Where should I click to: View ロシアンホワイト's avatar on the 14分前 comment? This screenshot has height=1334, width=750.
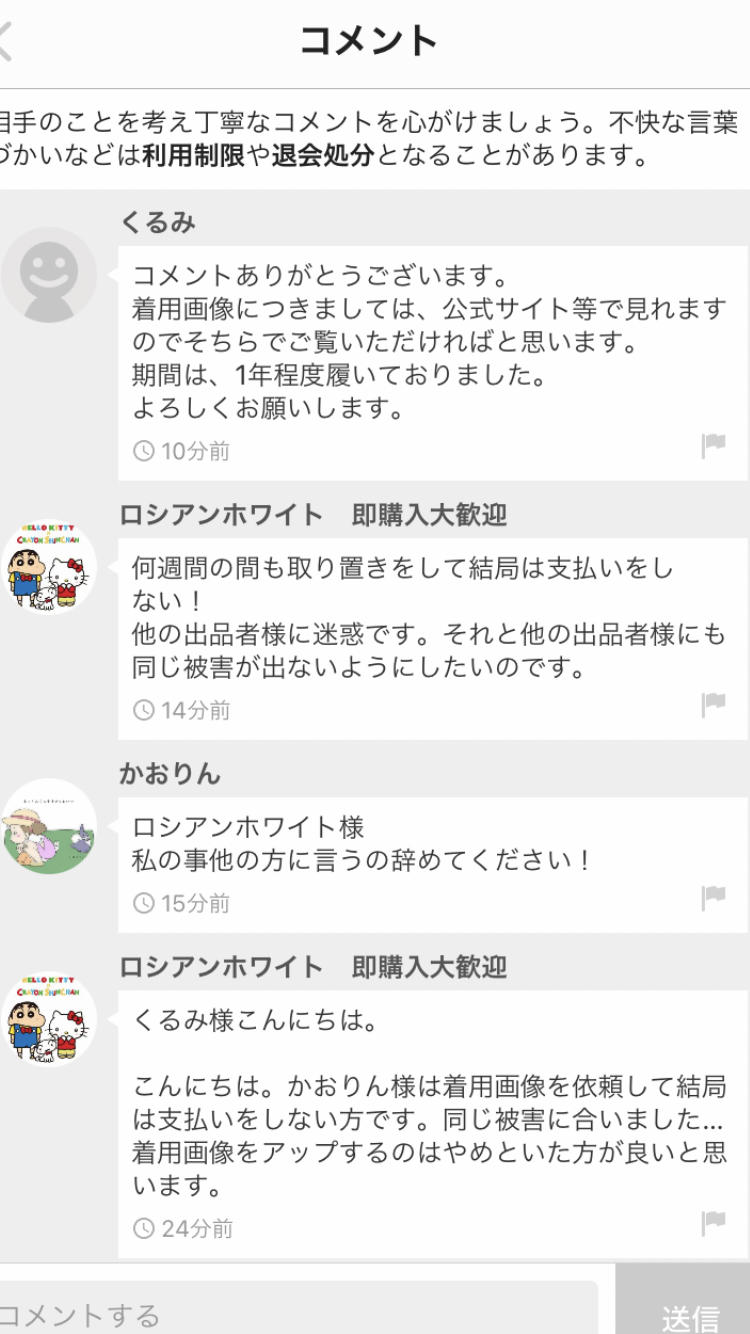click(x=48, y=568)
